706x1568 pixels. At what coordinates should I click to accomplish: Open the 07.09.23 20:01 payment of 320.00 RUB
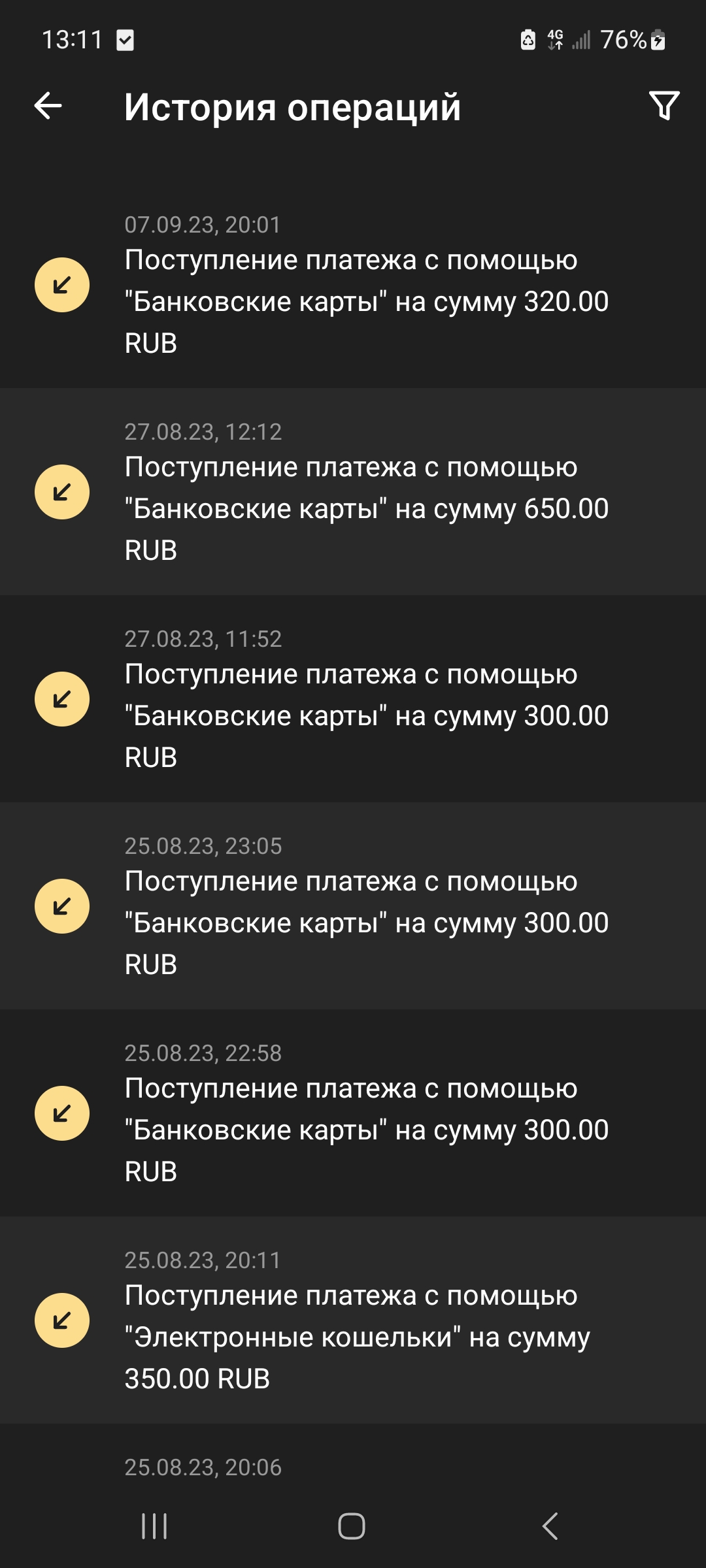point(353,286)
